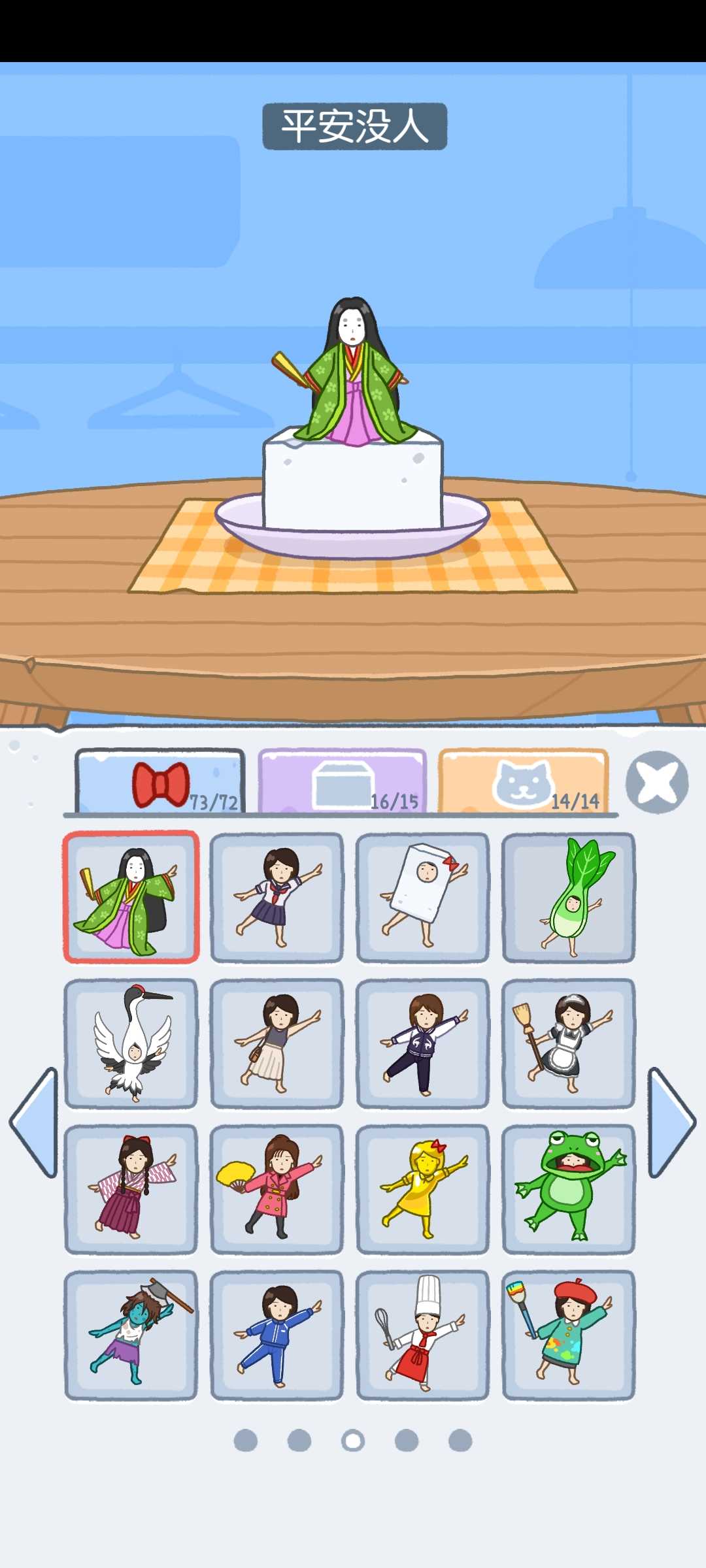706x1568 pixels.
Task: Go to the previous costume page
Action: [34, 1122]
